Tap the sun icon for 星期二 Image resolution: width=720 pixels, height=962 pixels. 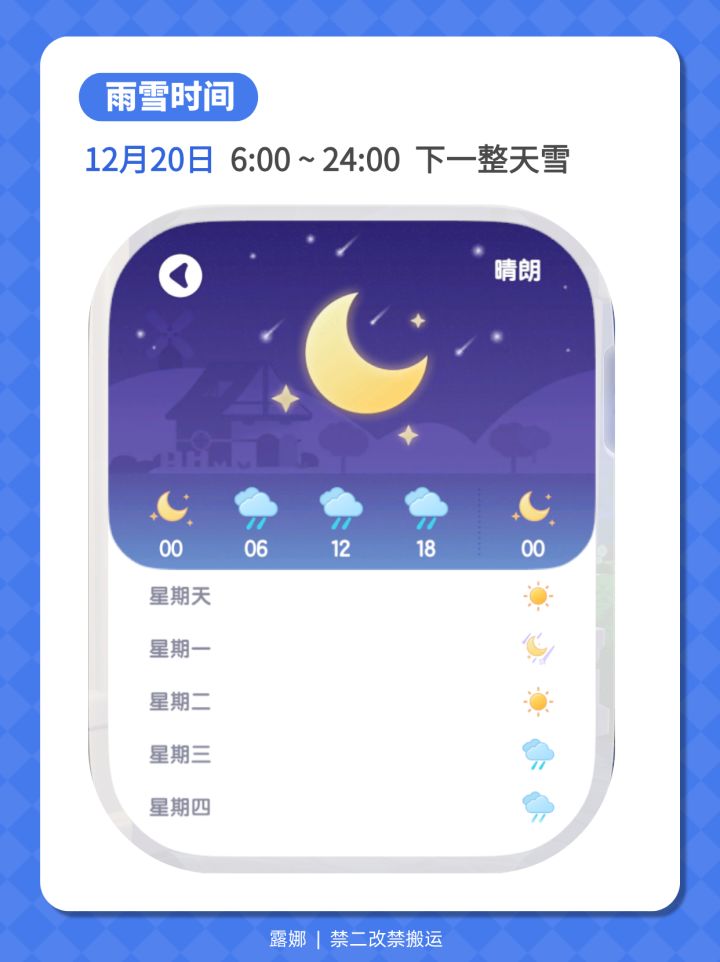point(536,700)
